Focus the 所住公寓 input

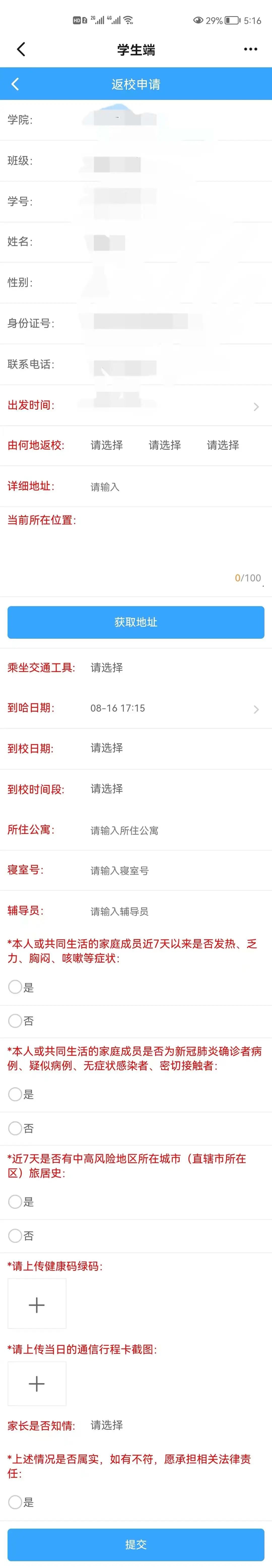[x=170, y=830]
